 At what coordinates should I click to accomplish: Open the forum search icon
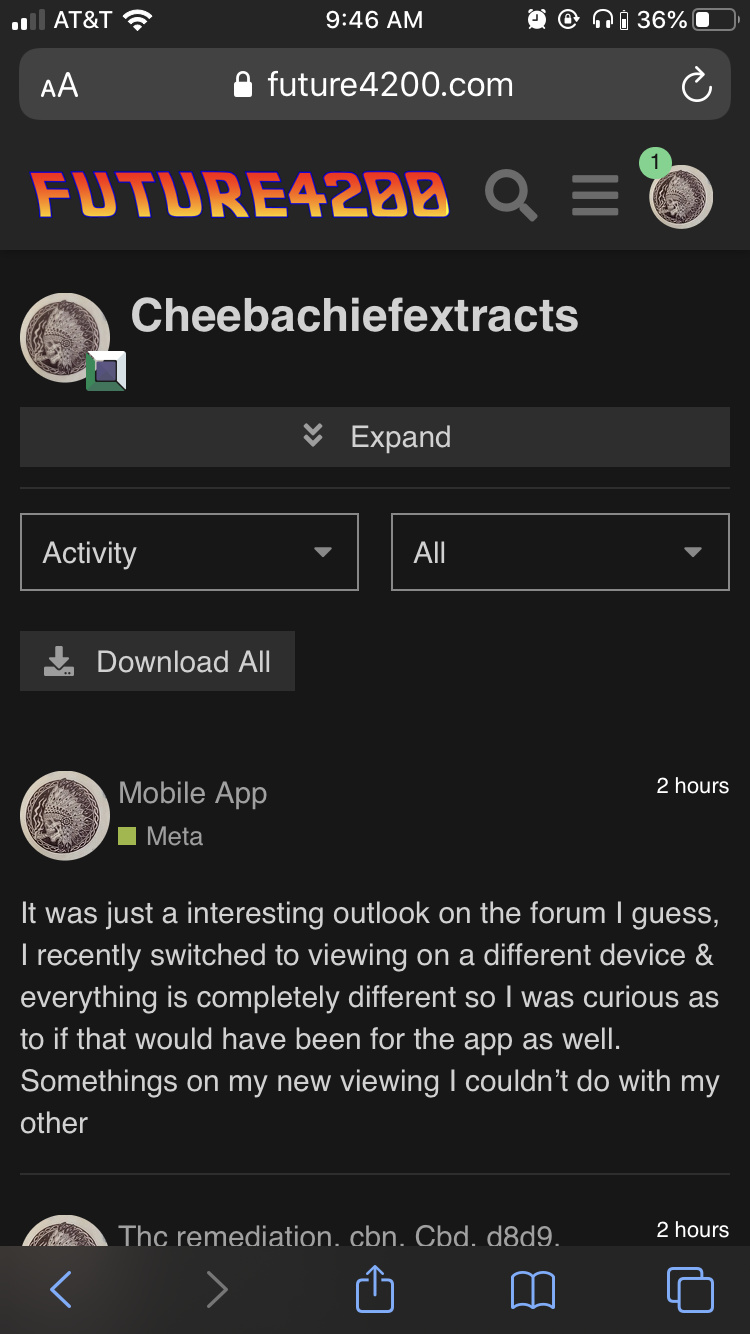click(x=511, y=195)
